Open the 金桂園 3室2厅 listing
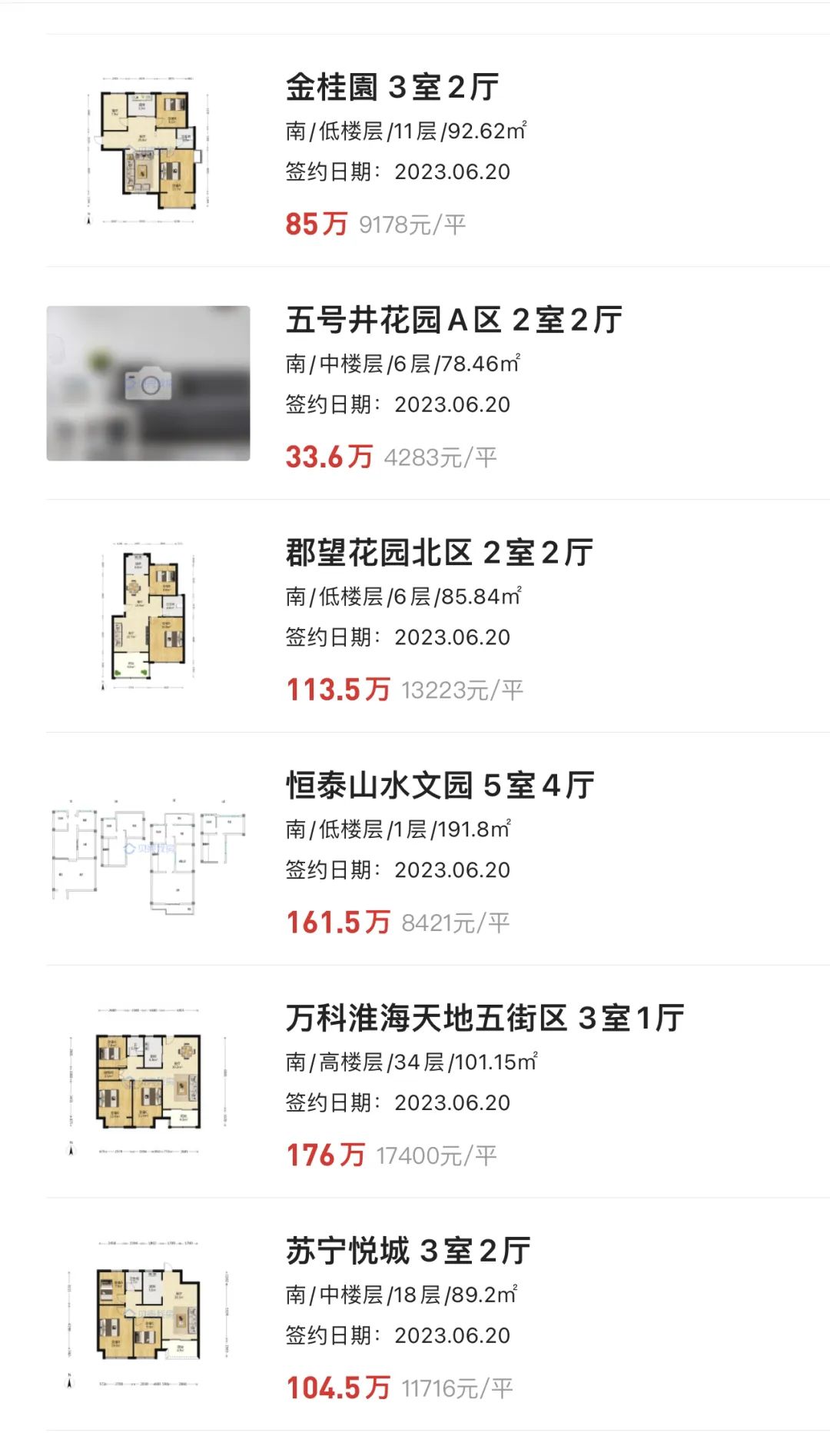Screen dimensions: 830x1456 point(438,151)
